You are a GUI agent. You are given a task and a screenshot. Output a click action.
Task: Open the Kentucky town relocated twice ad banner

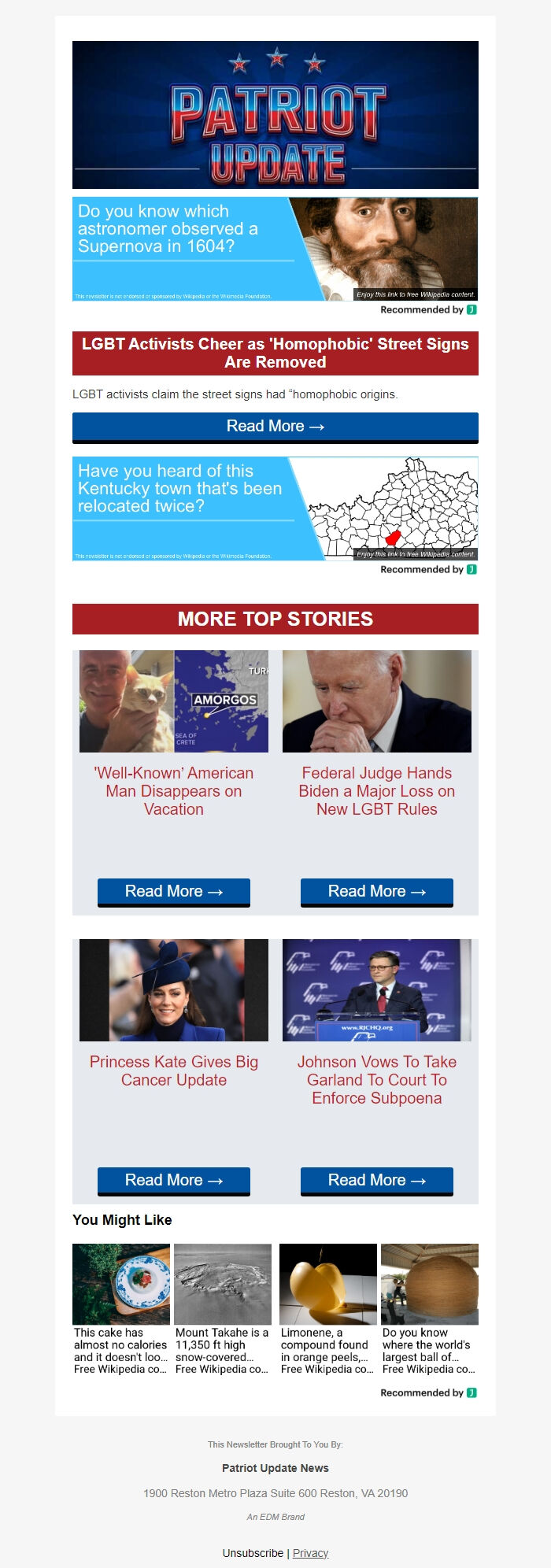point(275,508)
